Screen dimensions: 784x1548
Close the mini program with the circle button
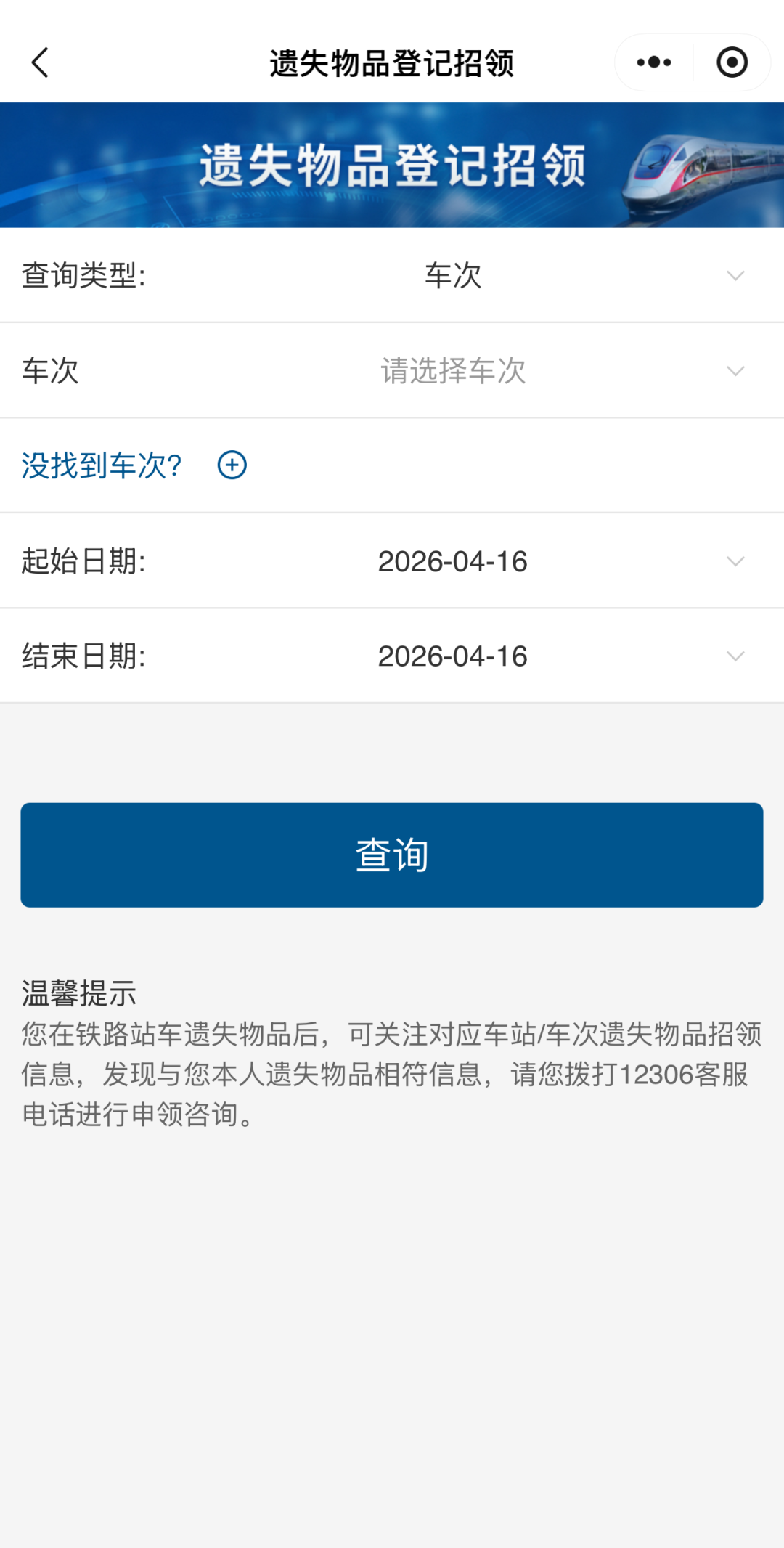pos(732,62)
